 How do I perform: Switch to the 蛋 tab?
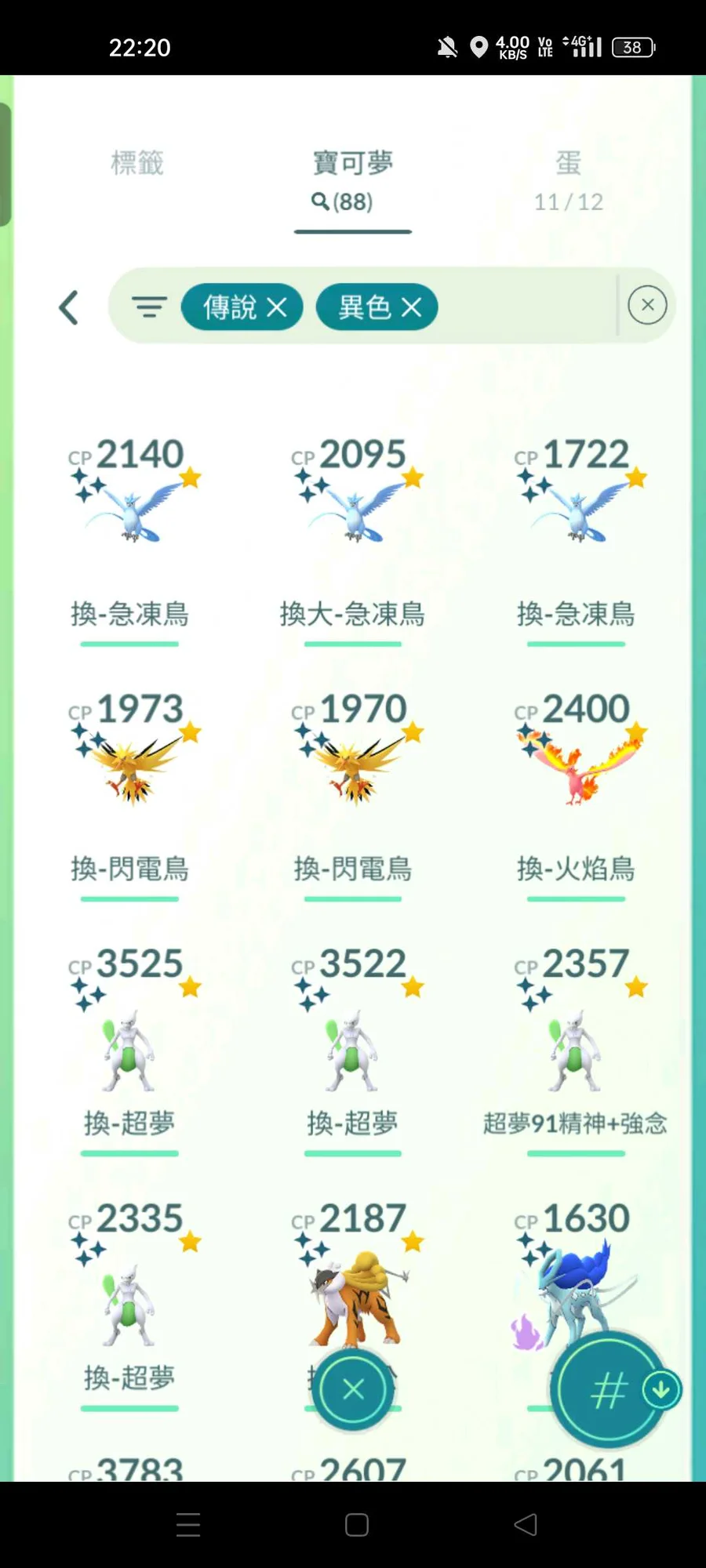569,180
